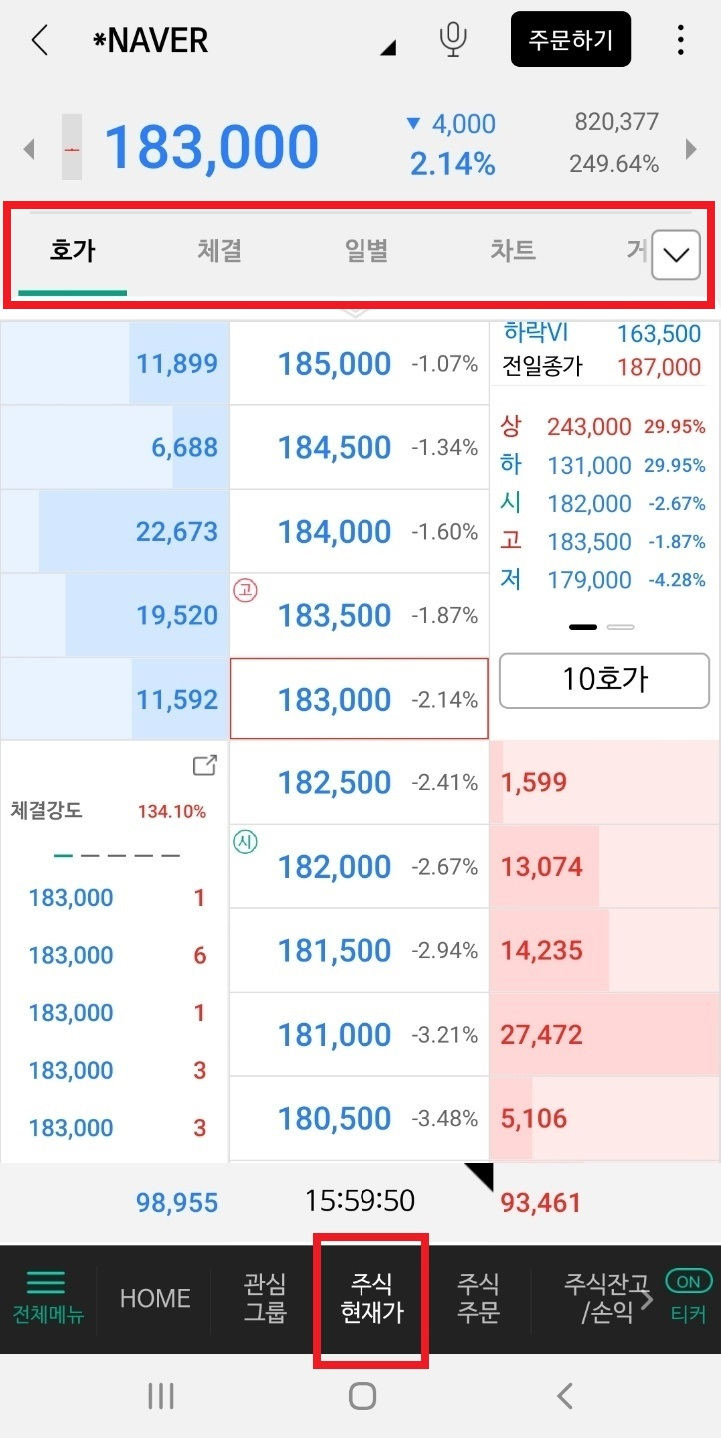
Task: Switch to the 일별 tab
Action: (366, 250)
